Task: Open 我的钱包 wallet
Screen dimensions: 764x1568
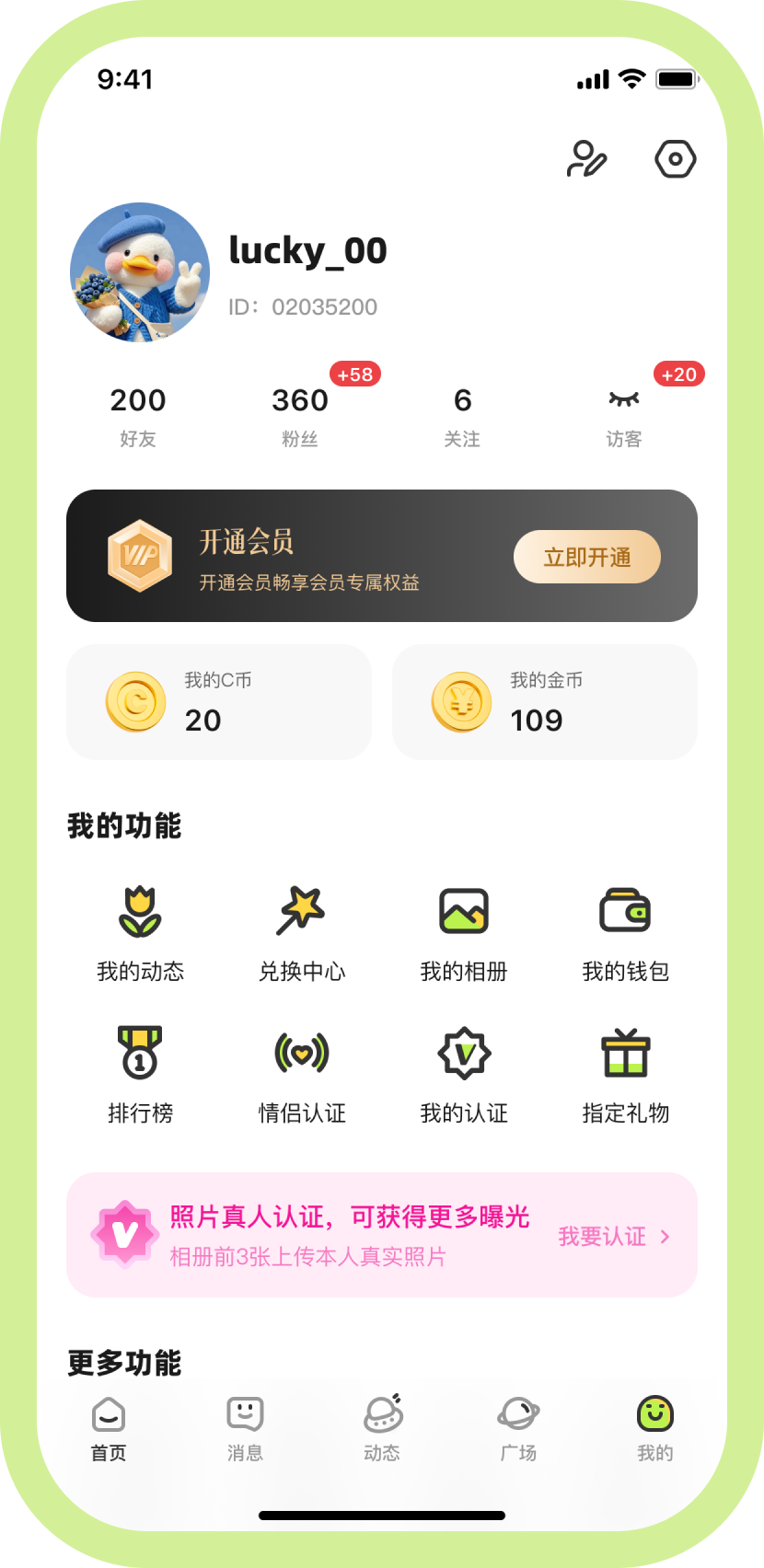Action: pos(625,929)
